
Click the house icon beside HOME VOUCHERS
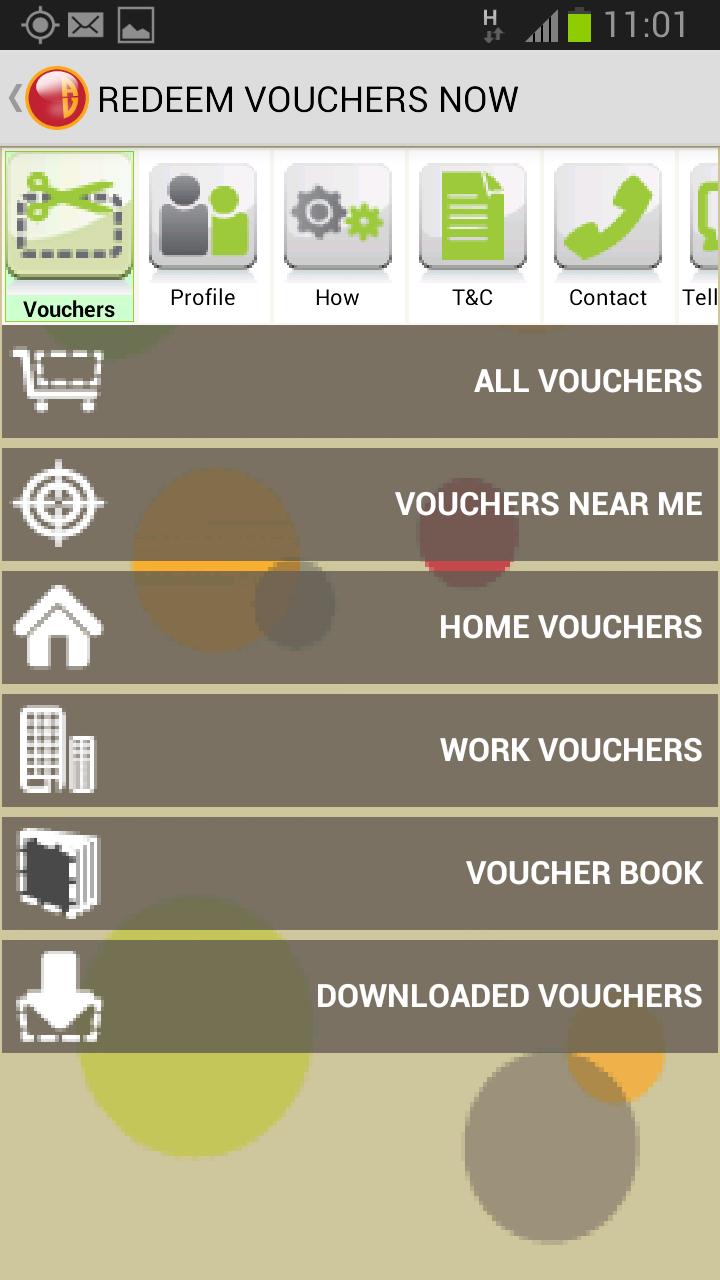pyautogui.click(x=57, y=627)
